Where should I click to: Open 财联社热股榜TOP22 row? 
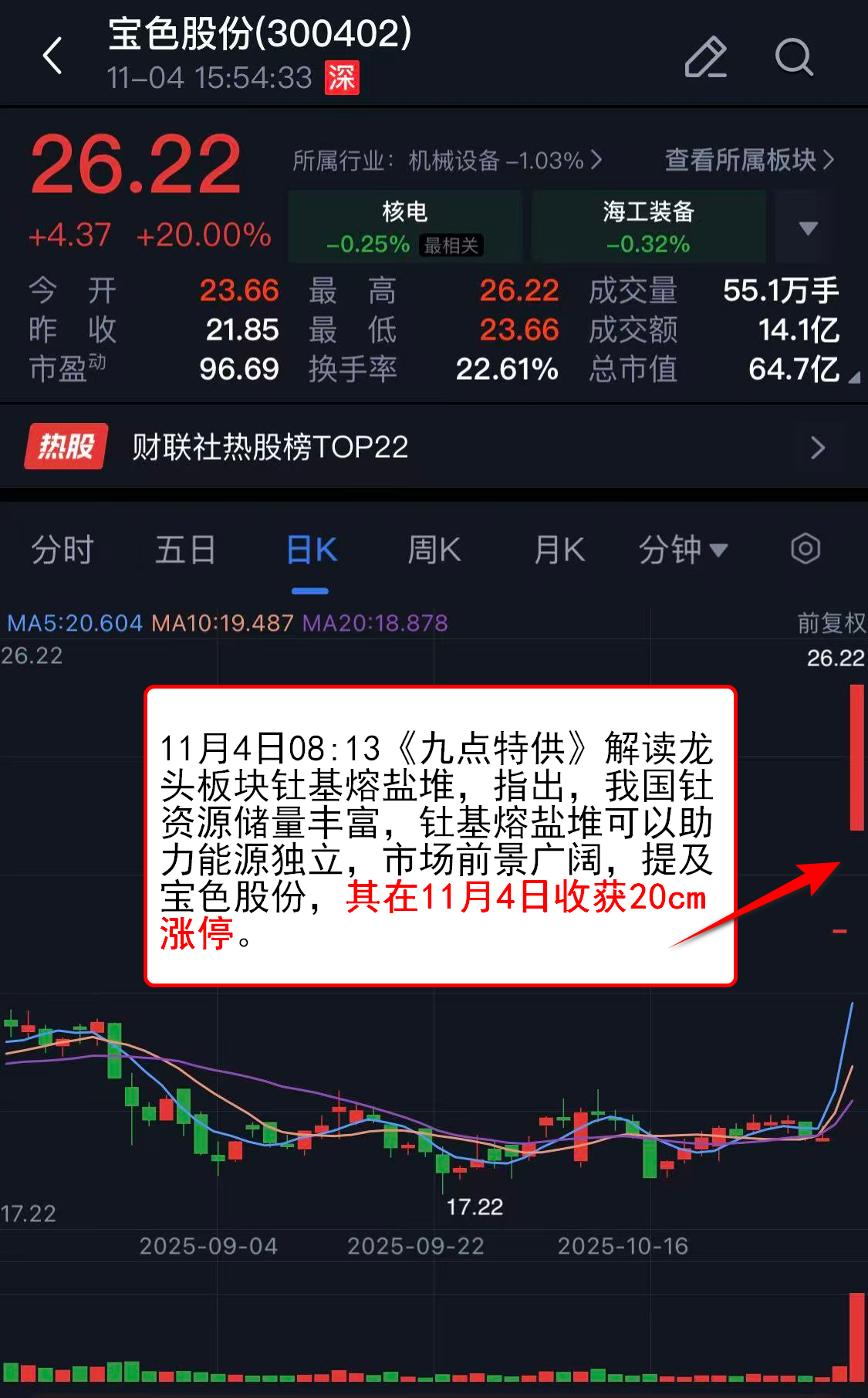pos(432,447)
